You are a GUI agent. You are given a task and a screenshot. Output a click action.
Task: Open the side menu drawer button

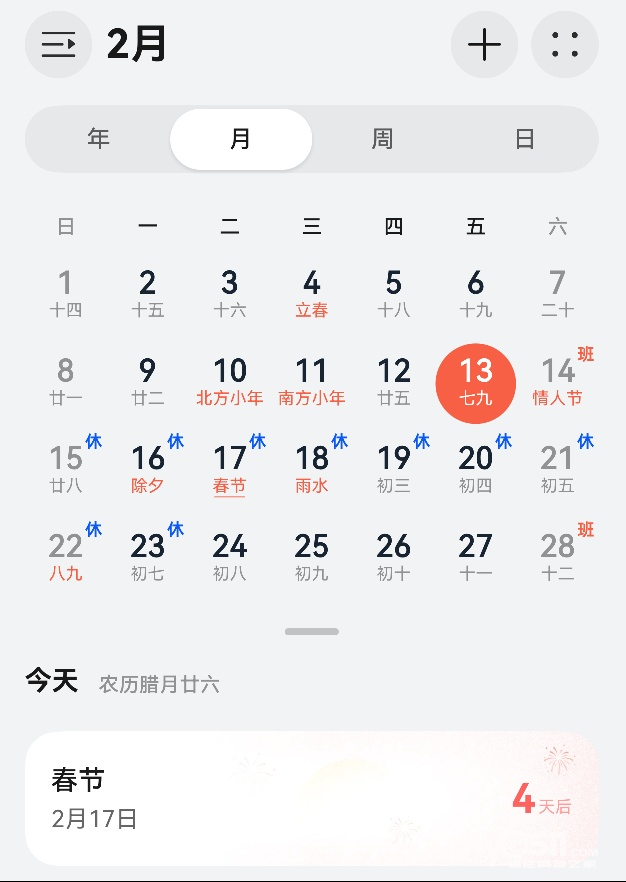point(58,44)
